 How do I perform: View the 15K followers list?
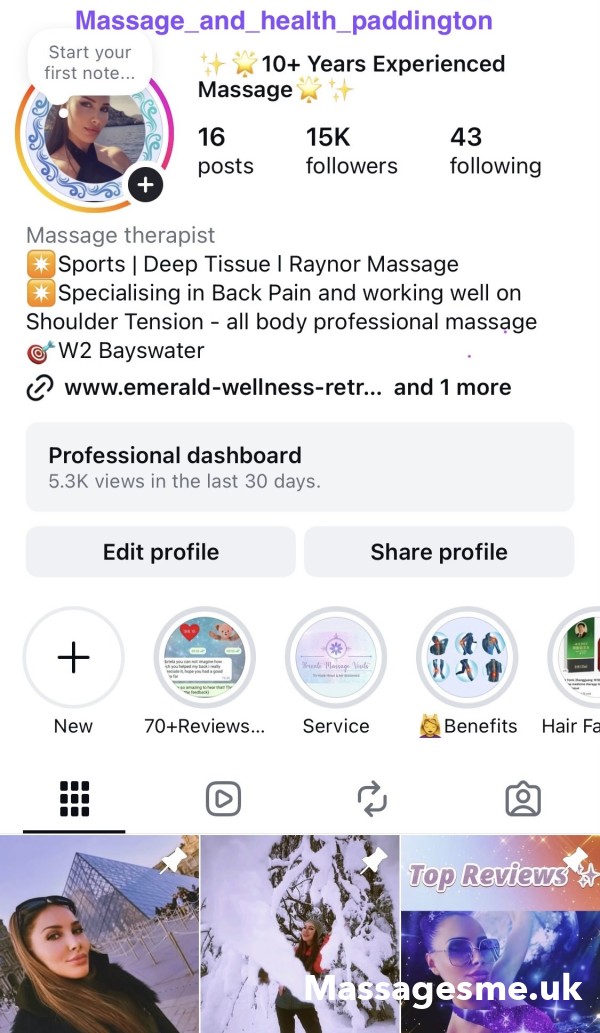(x=351, y=151)
